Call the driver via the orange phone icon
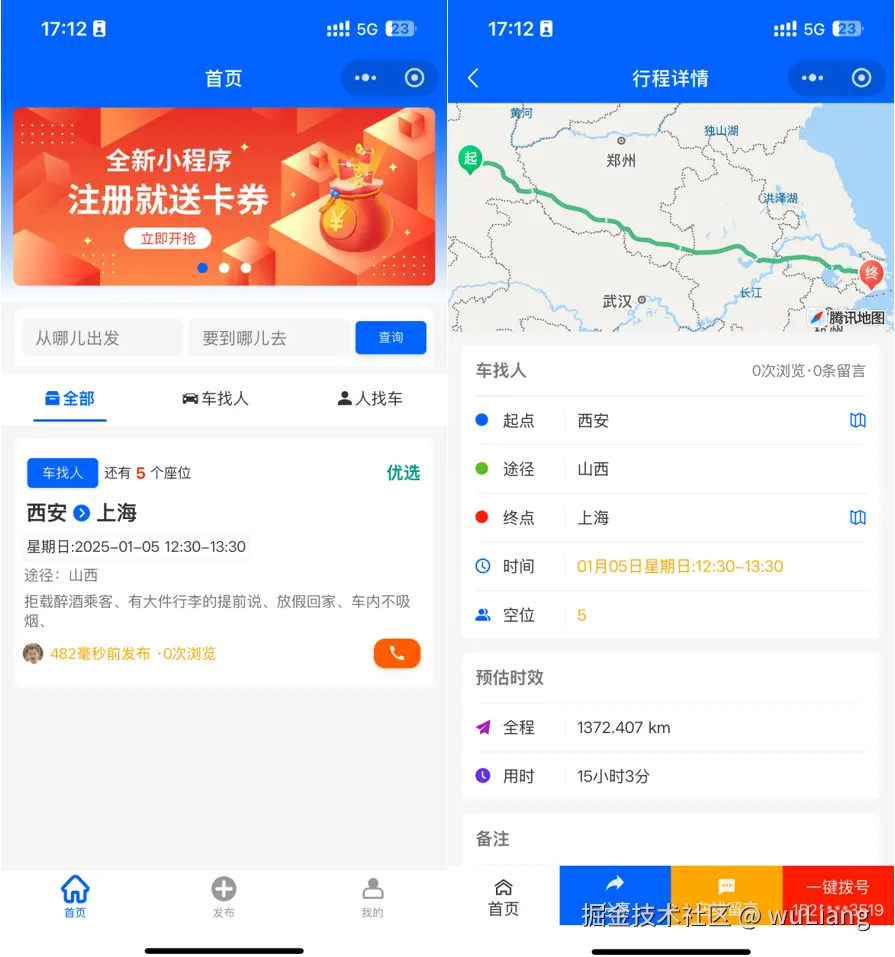Image resolution: width=895 pixels, height=957 pixels. pos(397,653)
